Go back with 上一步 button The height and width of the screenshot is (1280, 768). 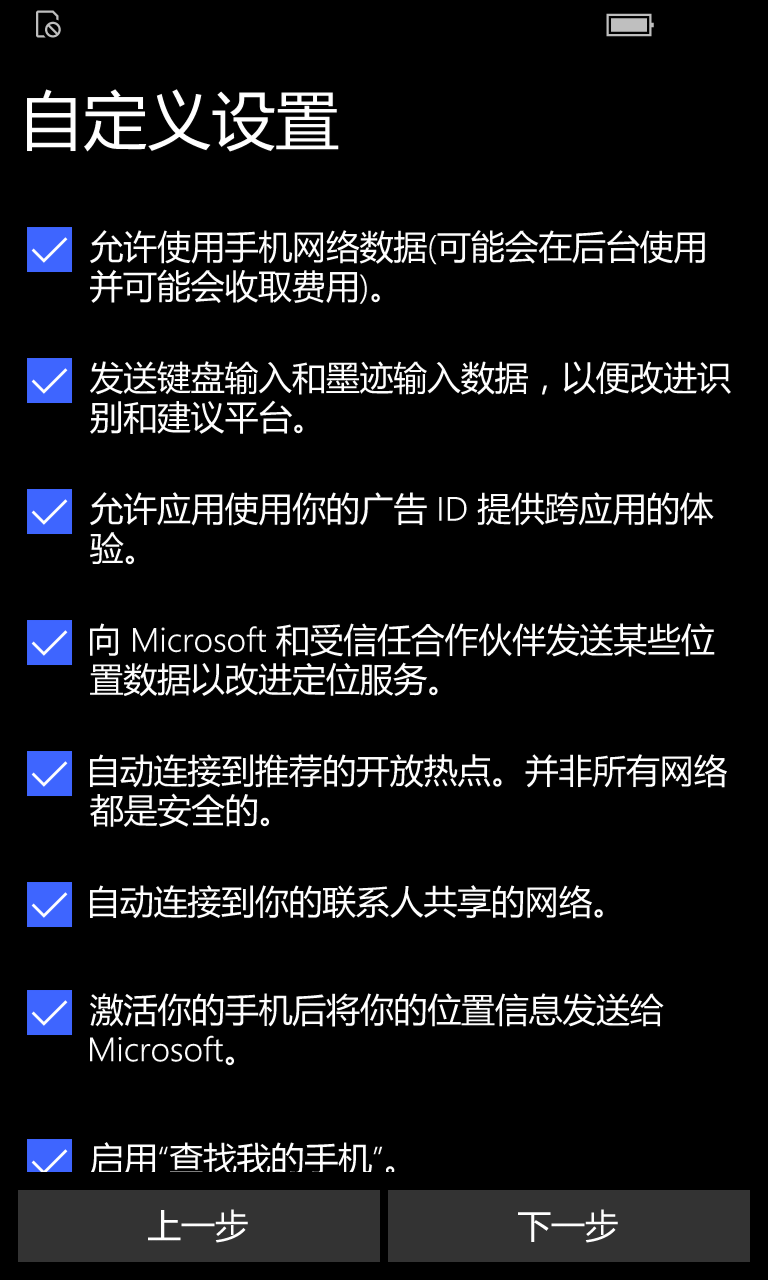pos(199,1226)
